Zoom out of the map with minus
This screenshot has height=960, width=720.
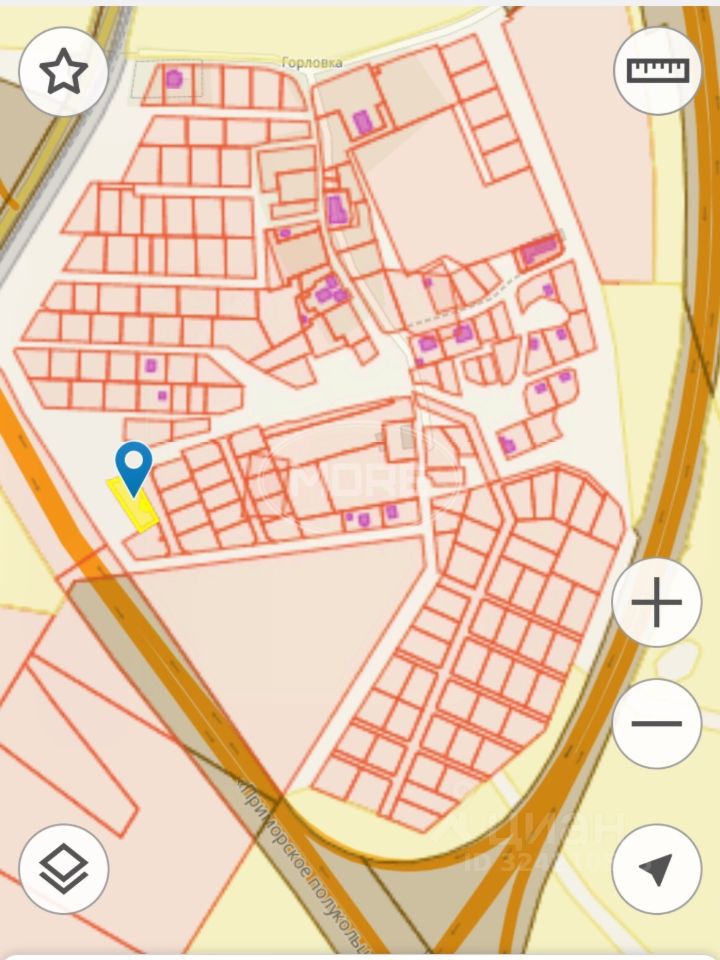click(657, 723)
